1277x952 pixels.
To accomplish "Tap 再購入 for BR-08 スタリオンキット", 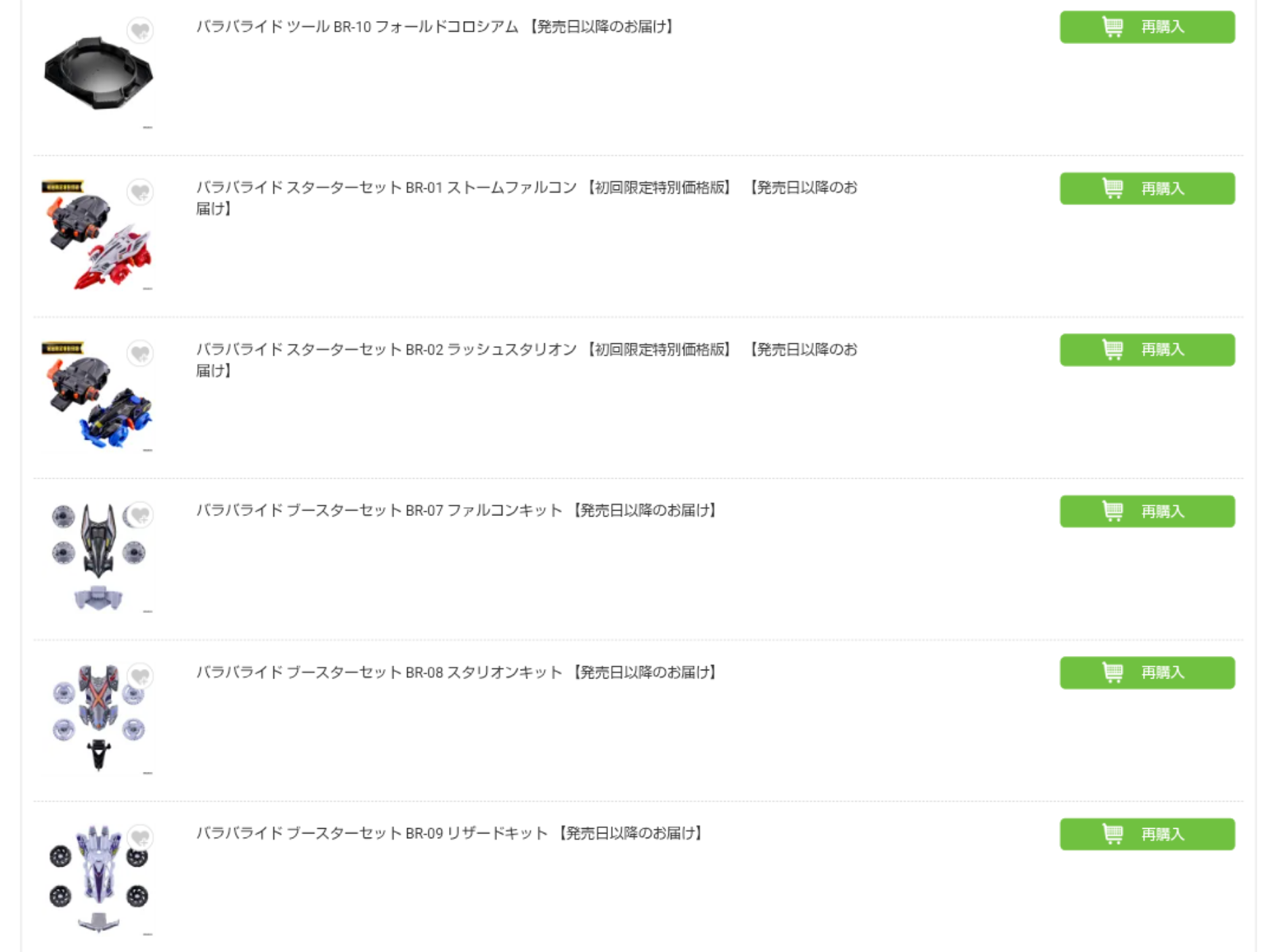I will pos(1147,672).
